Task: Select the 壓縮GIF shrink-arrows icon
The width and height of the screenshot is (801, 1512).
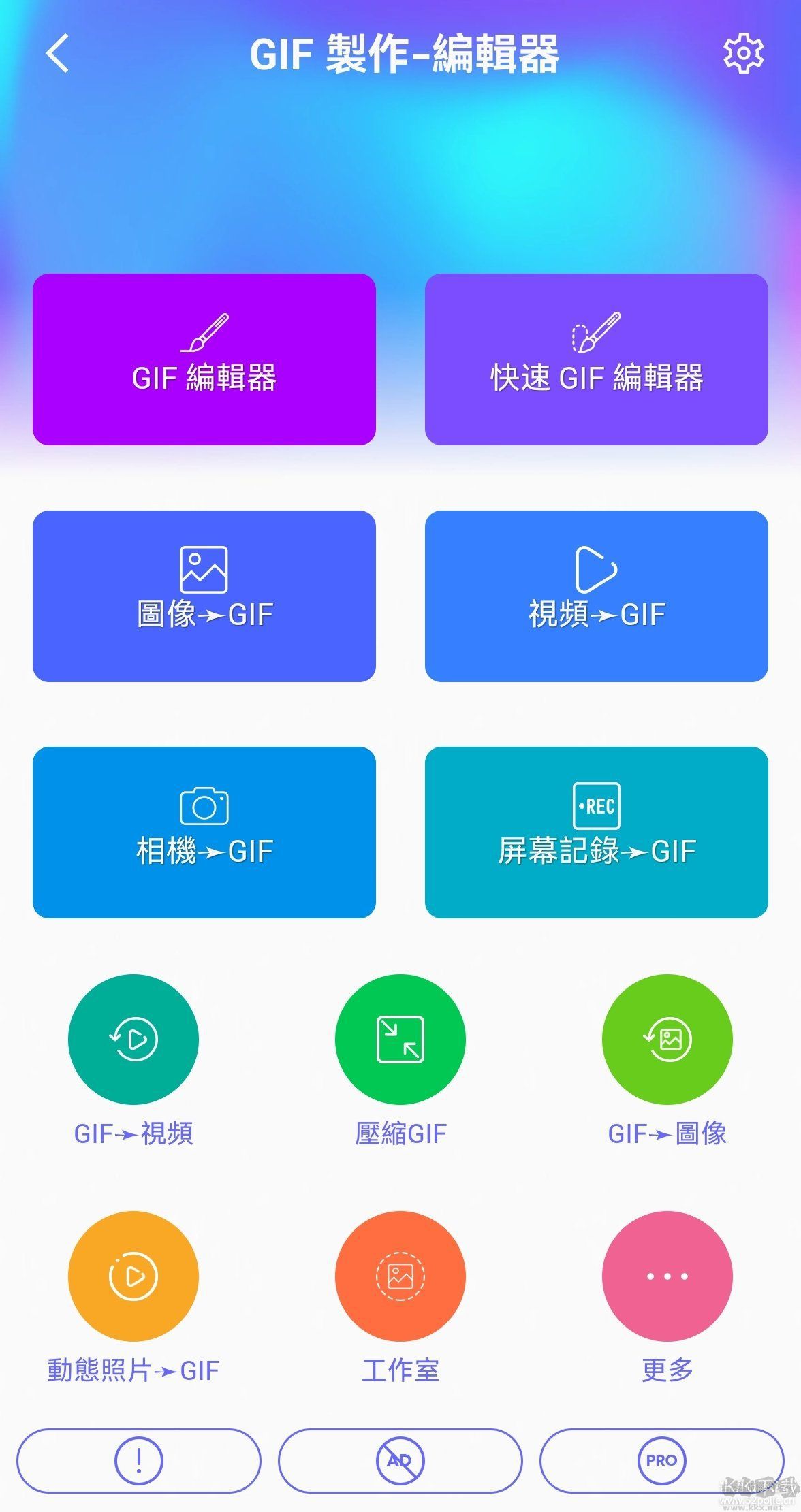Action: (400, 1038)
